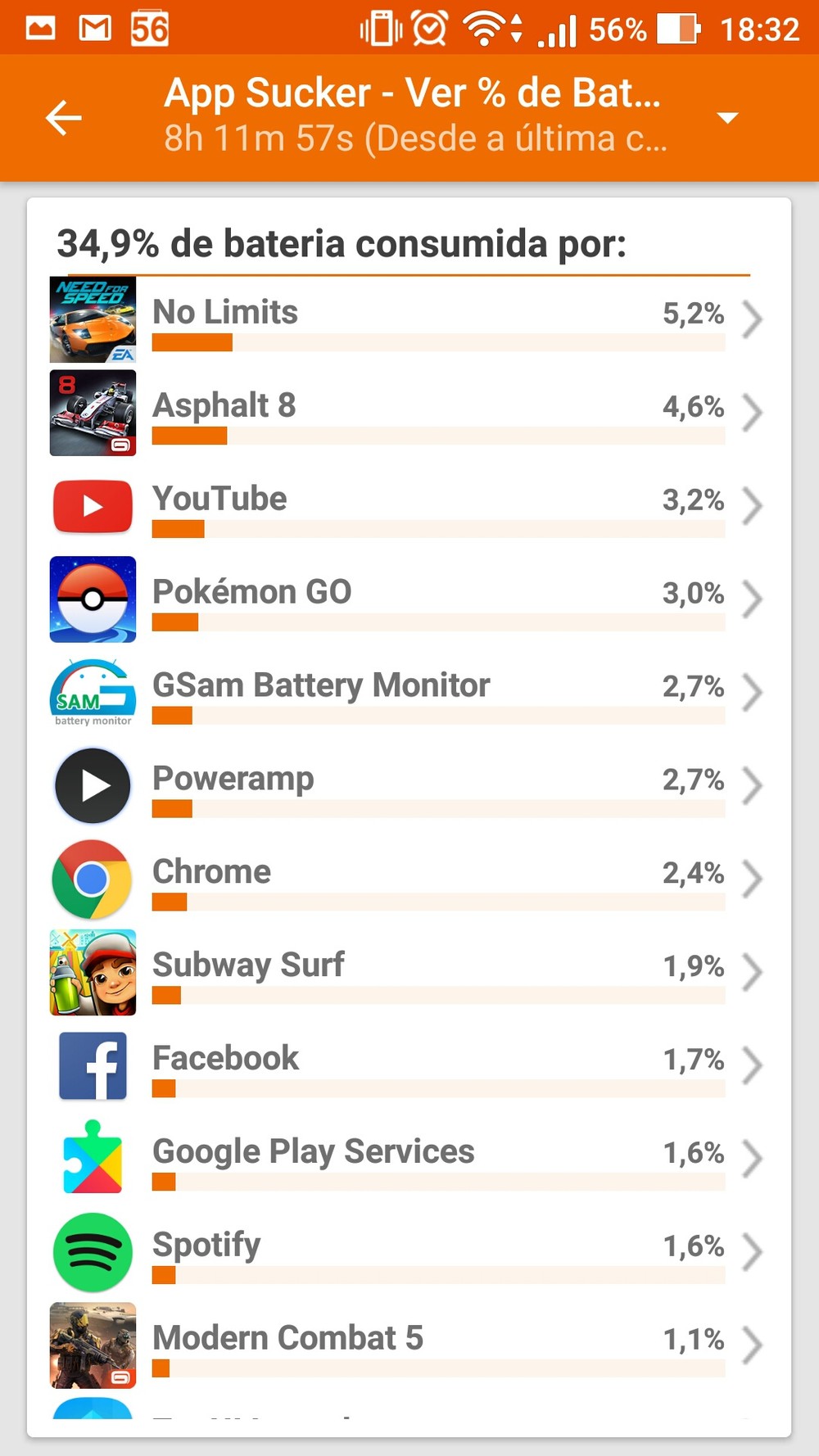Screen dimensions: 819x1456
Task: View Spotify battery consumption details
Action: coord(409,1253)
